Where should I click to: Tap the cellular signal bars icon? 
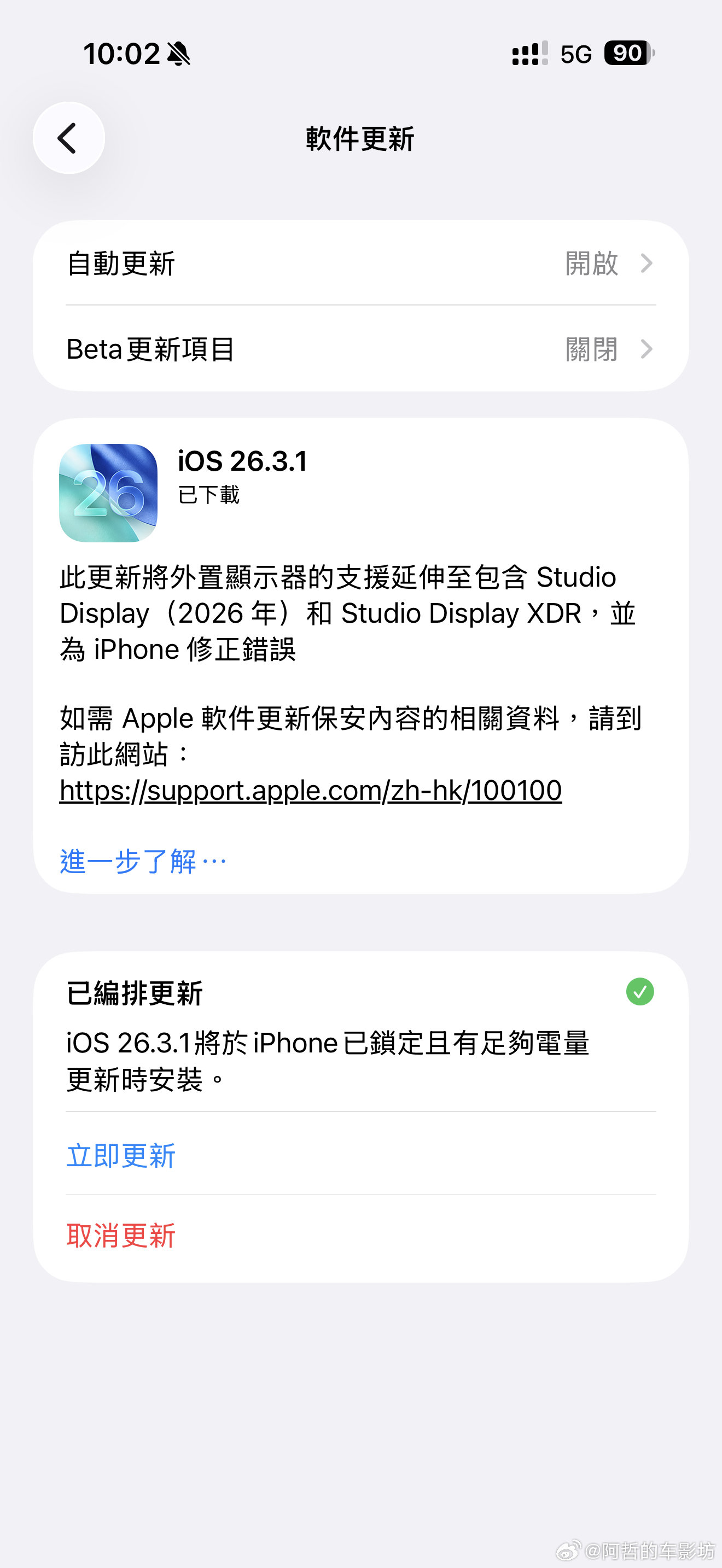[528, 54]
